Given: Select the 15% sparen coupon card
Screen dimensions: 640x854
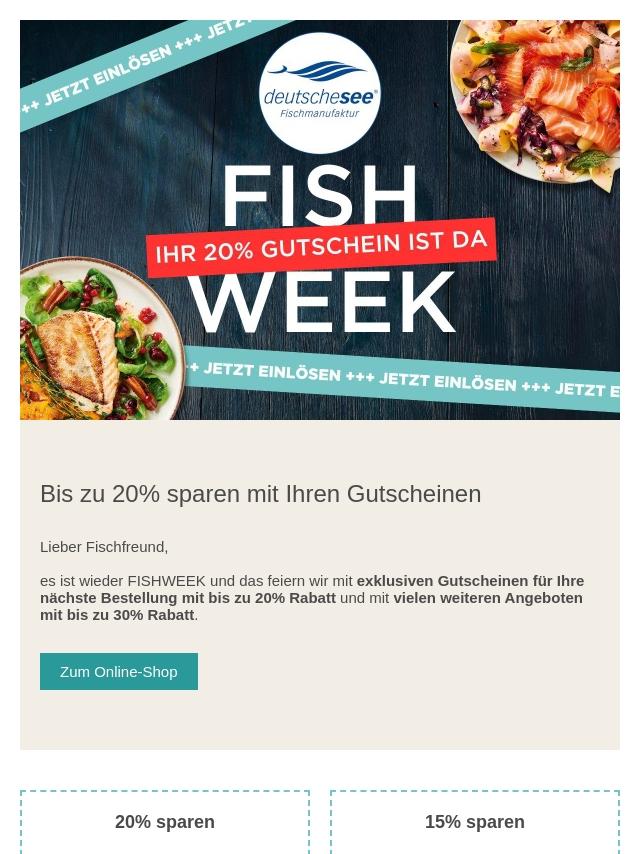Looking at the screenshot, I should (x=474, y=822).
